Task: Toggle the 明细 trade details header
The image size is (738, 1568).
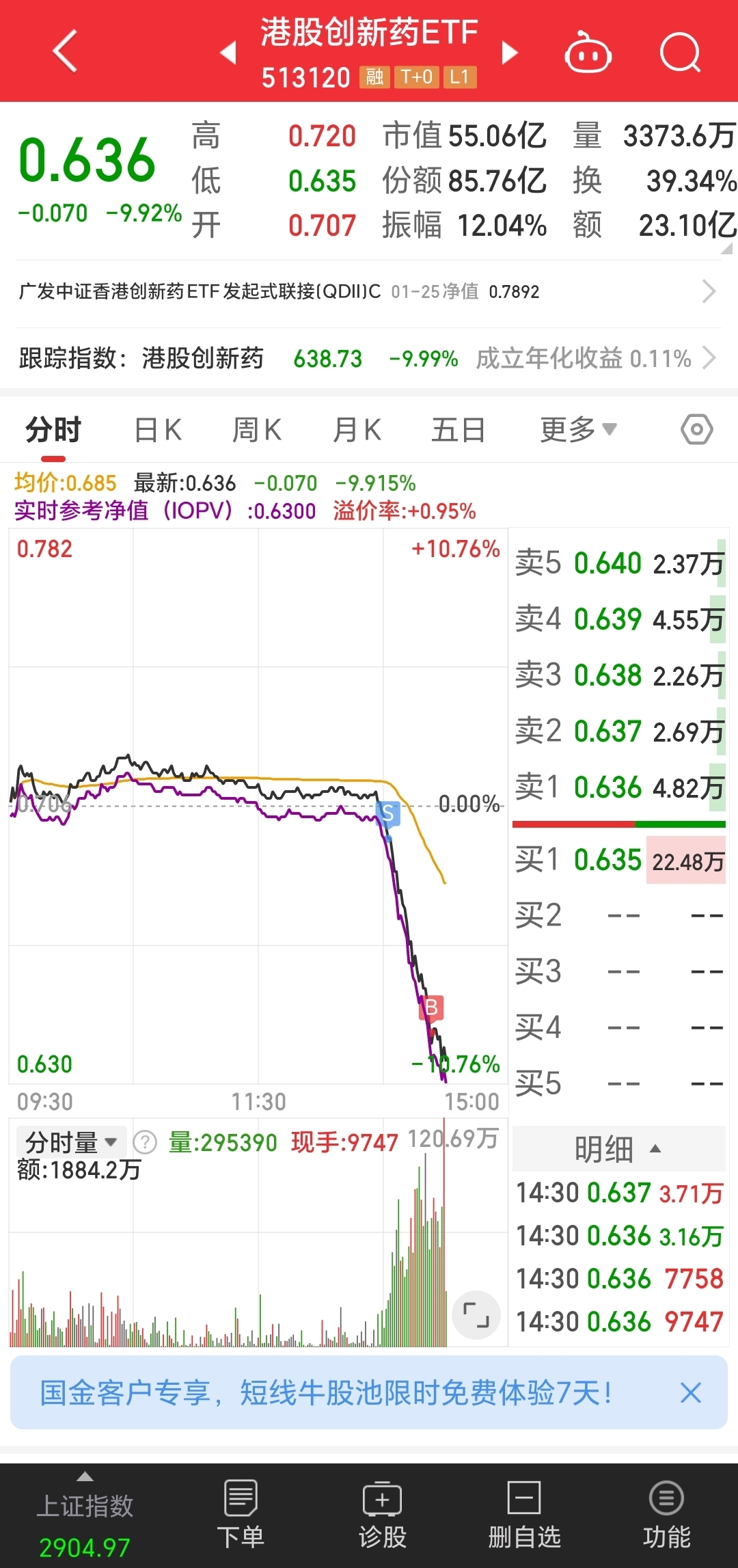Action: pos(618,1149)
